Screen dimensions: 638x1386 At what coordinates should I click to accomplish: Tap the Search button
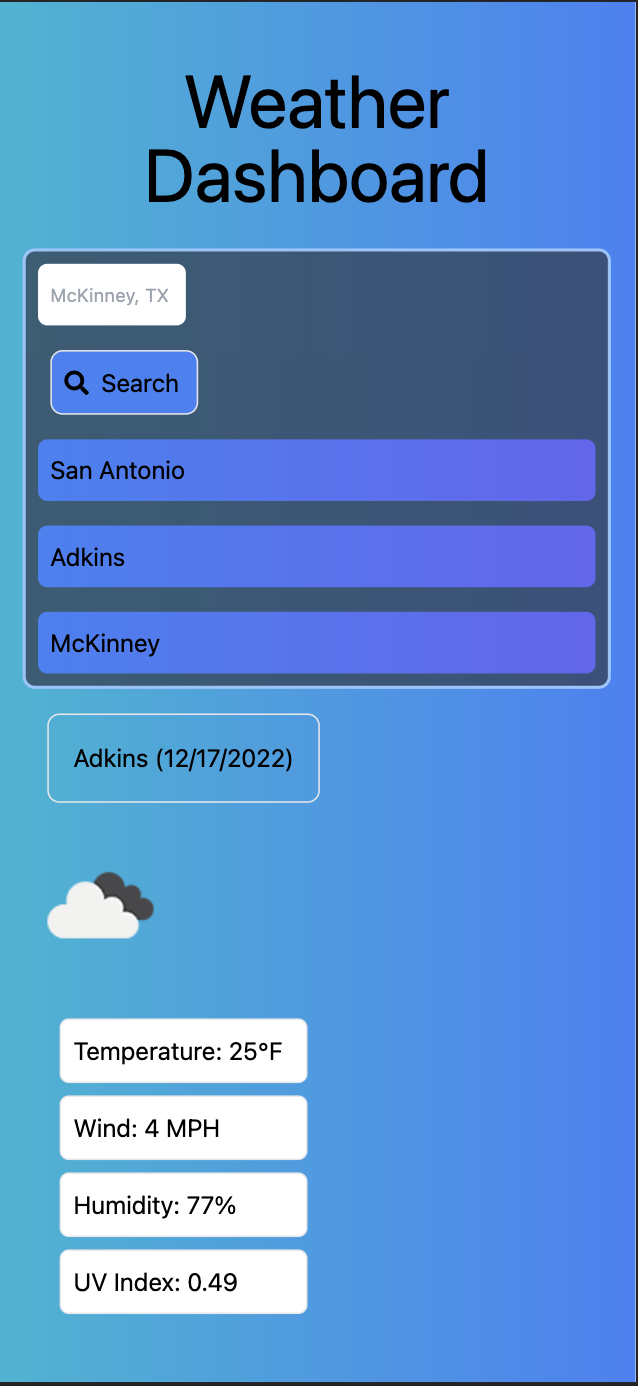124,382
